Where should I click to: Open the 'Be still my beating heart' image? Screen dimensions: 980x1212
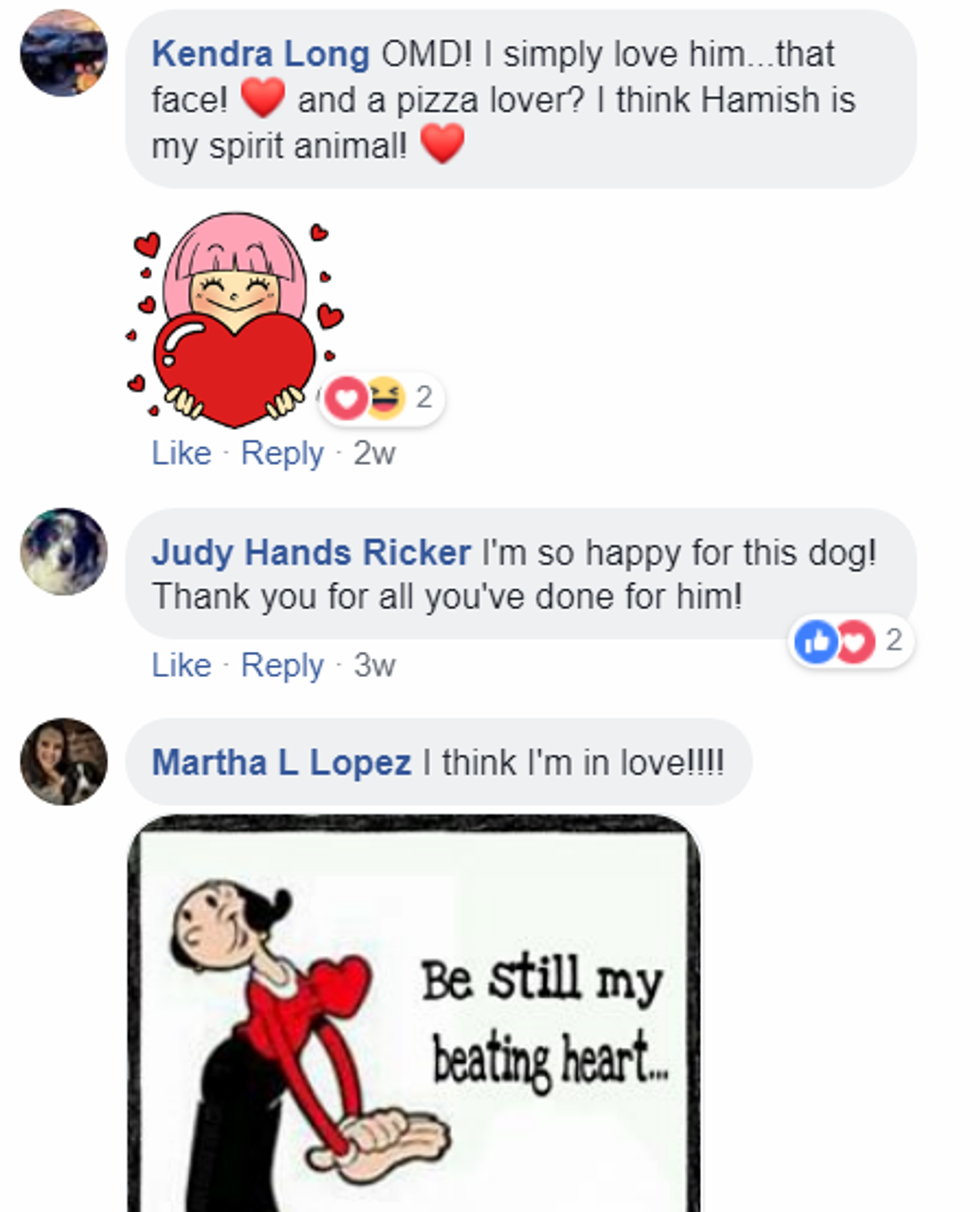tap(414, 1012)
